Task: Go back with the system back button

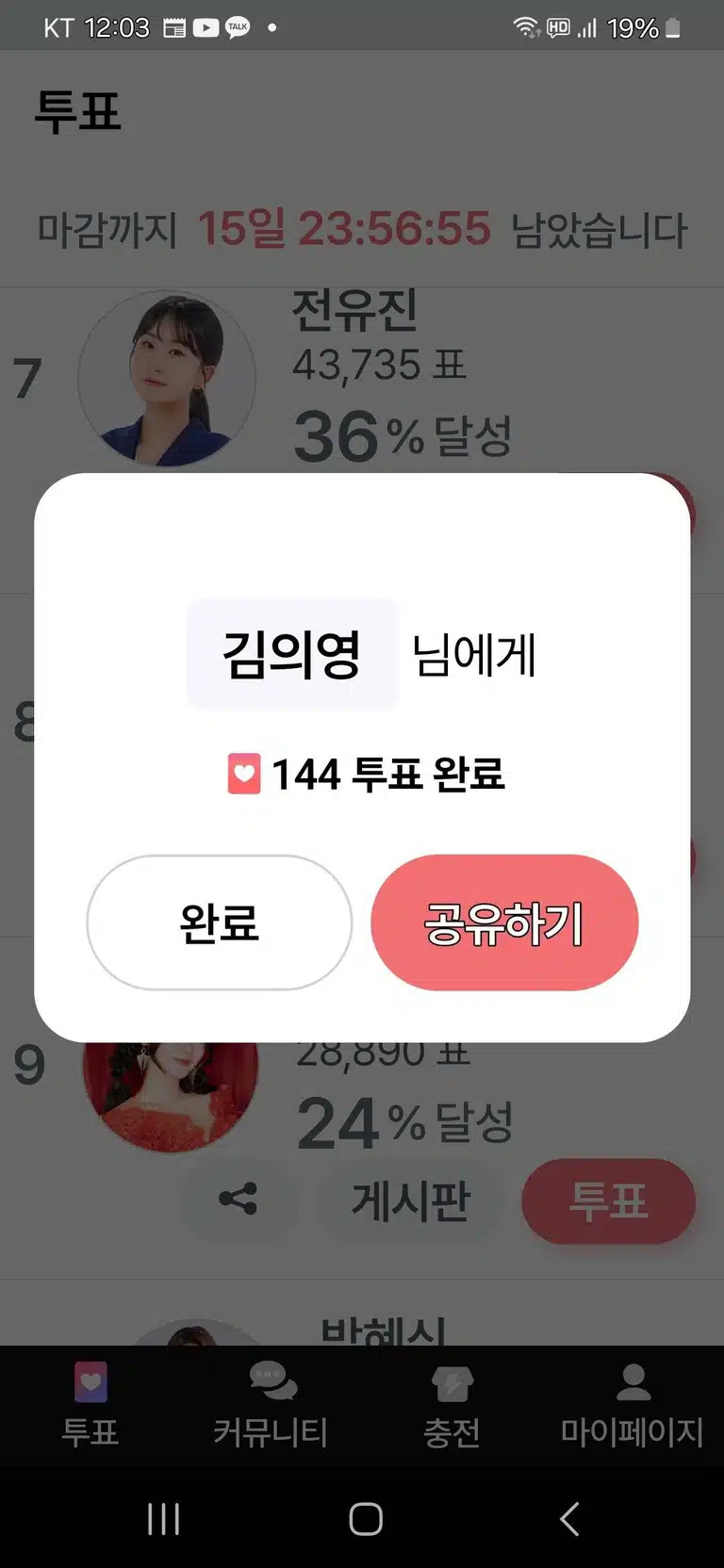Action: 569,1519
